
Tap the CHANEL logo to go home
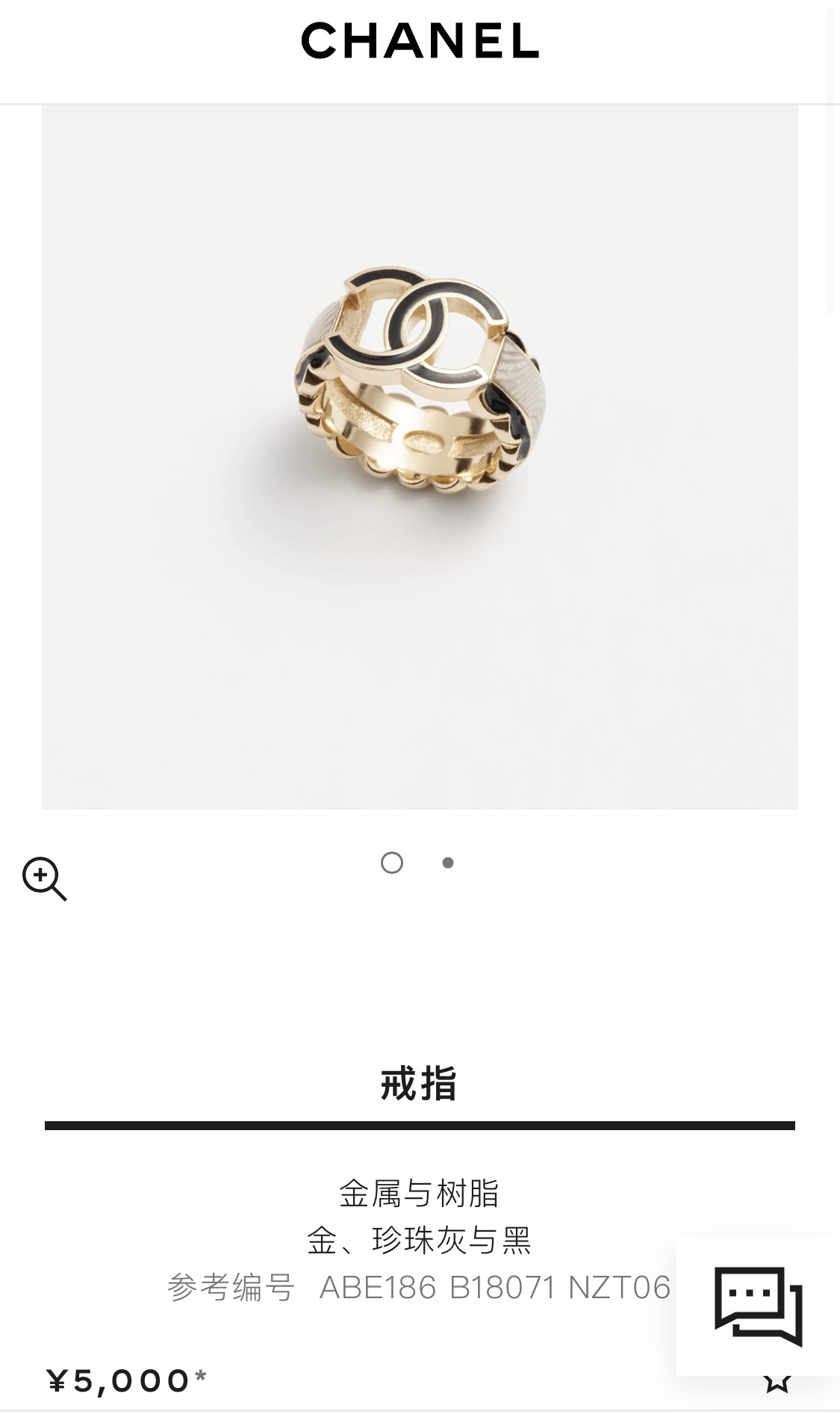(420, 41)
